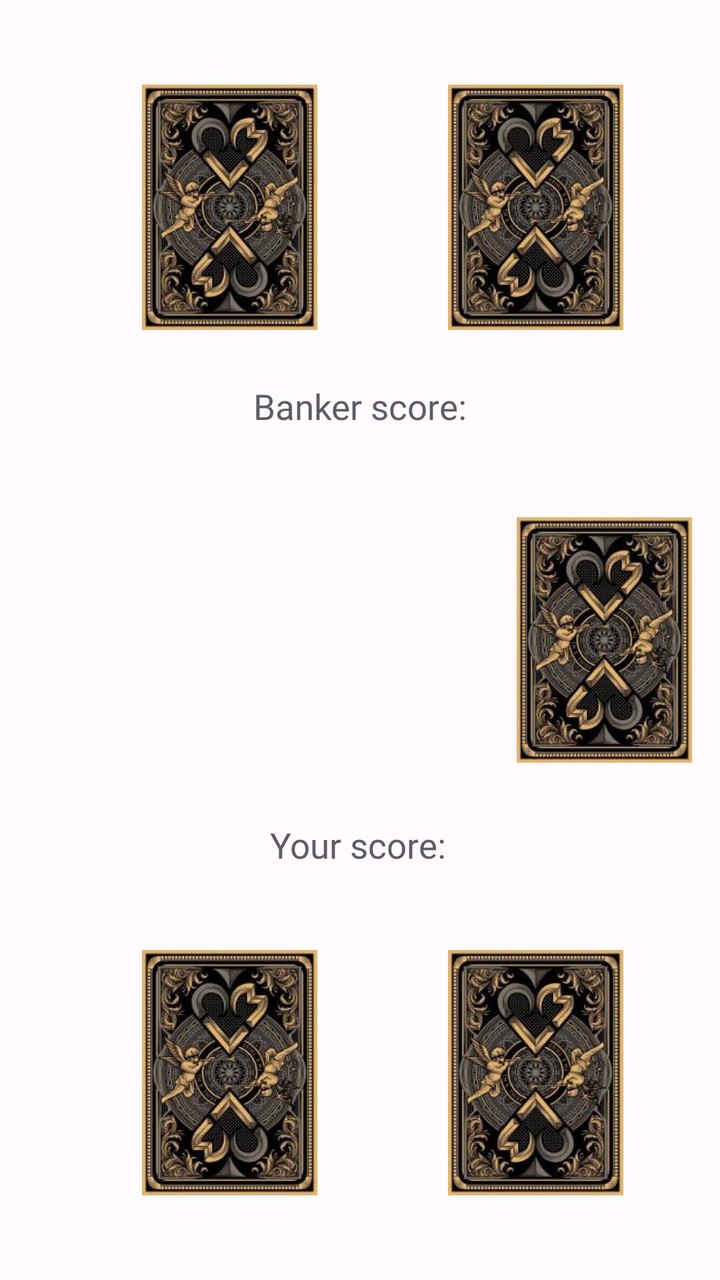Flip your left card under Your score
Viewport: 720px width, 1280px height.
(x=230, y=1072)
